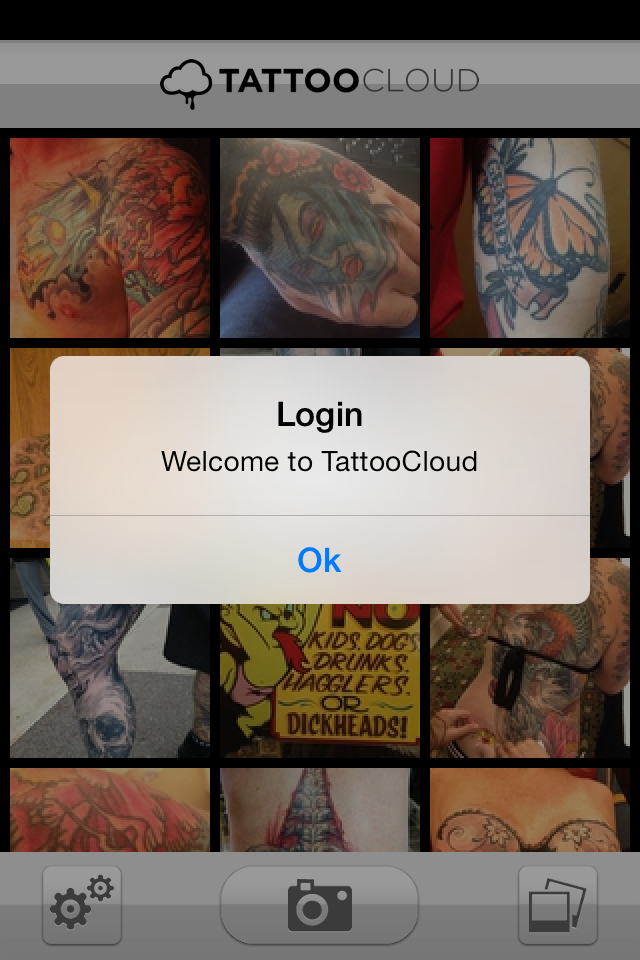Open the zombie geisha hand tattoo photo

coord(320,238)
